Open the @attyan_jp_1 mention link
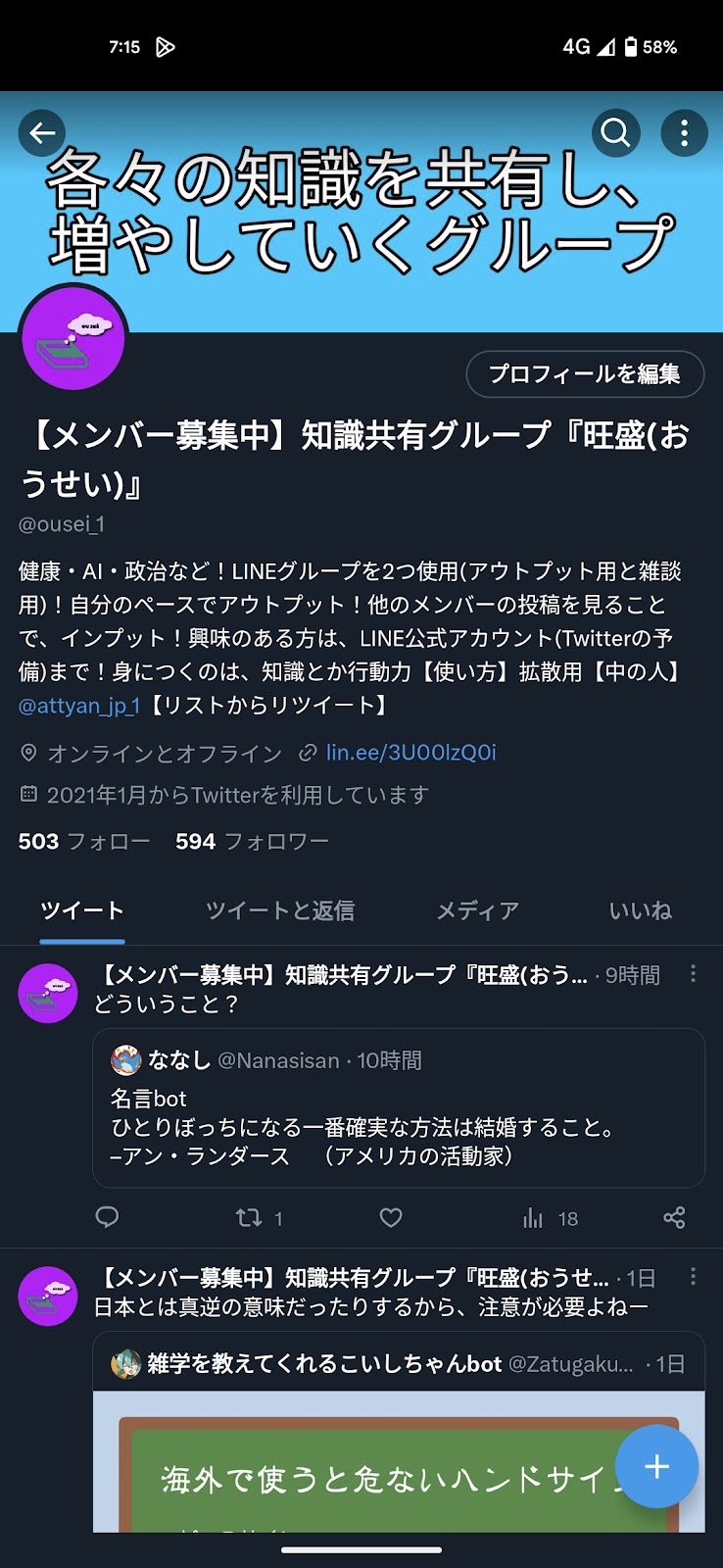Image resolution: width=723 pixels, height=1568 pixels. pyautogui.click(x=79, y=705)
